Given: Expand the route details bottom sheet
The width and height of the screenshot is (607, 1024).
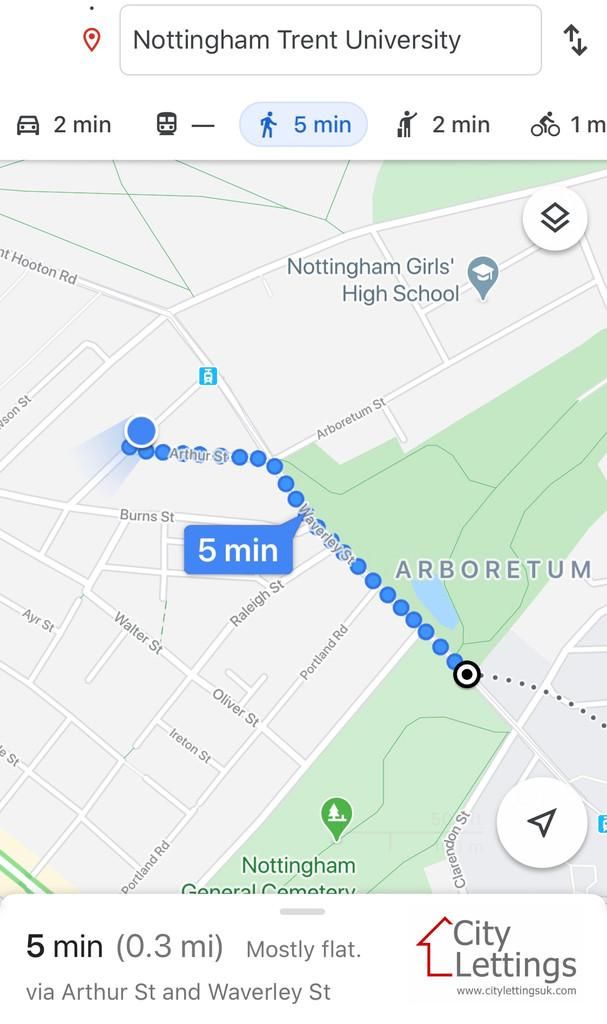Looking at the screenshot, I should 302,912.
